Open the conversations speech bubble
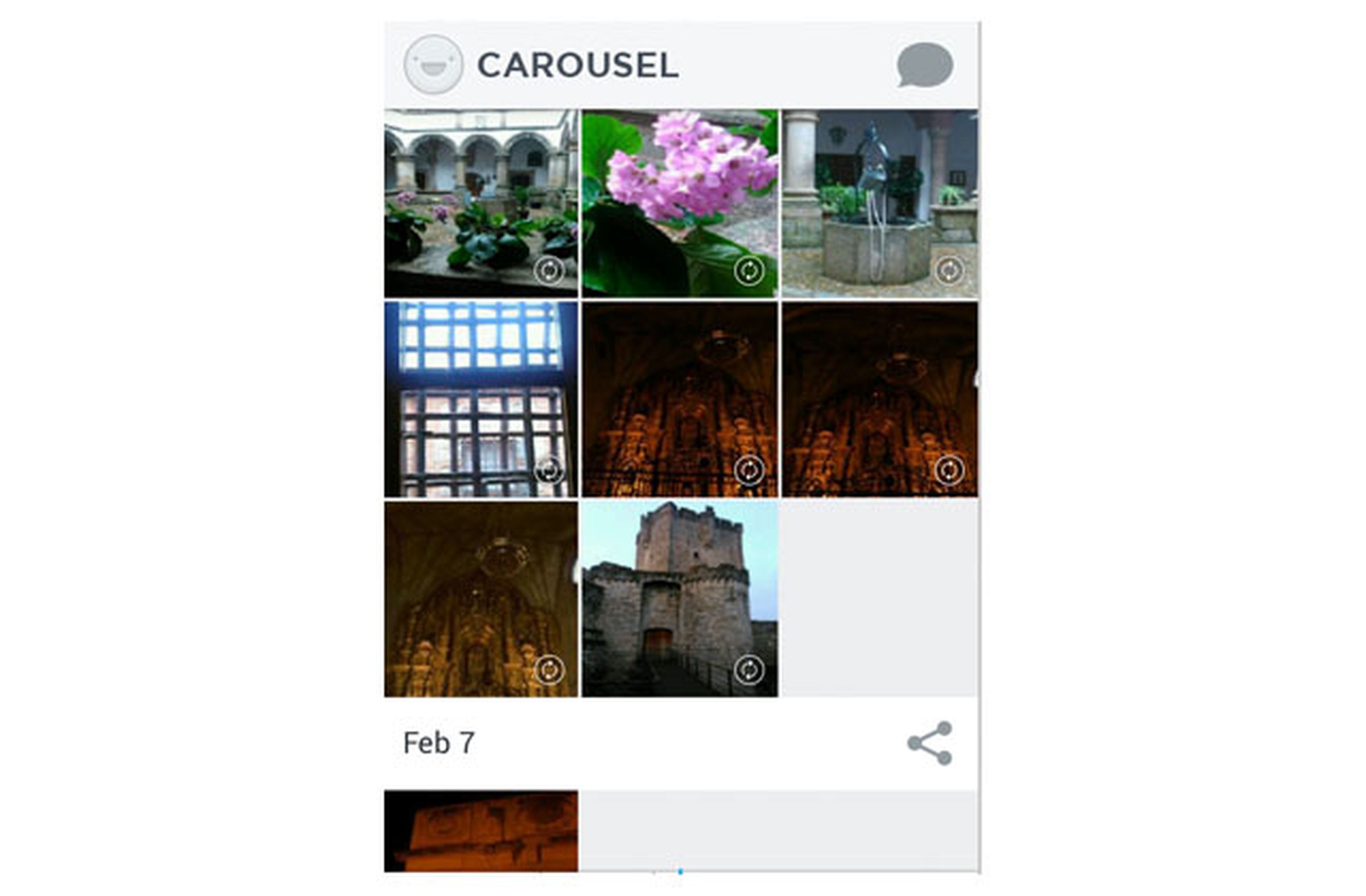 [x=925, y=65]
